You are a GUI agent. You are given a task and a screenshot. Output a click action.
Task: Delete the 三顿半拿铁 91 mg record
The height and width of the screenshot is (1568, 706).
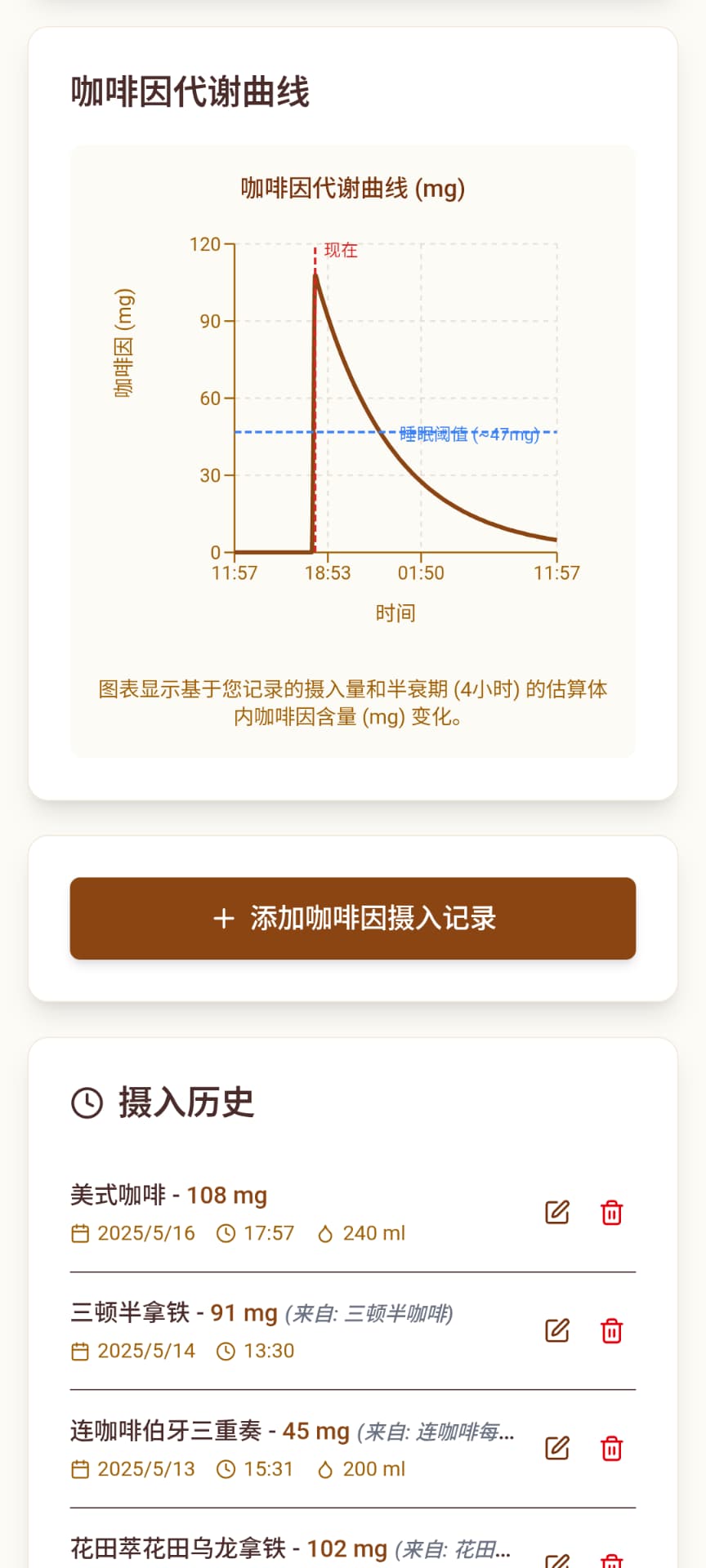tap(611, 1330)
